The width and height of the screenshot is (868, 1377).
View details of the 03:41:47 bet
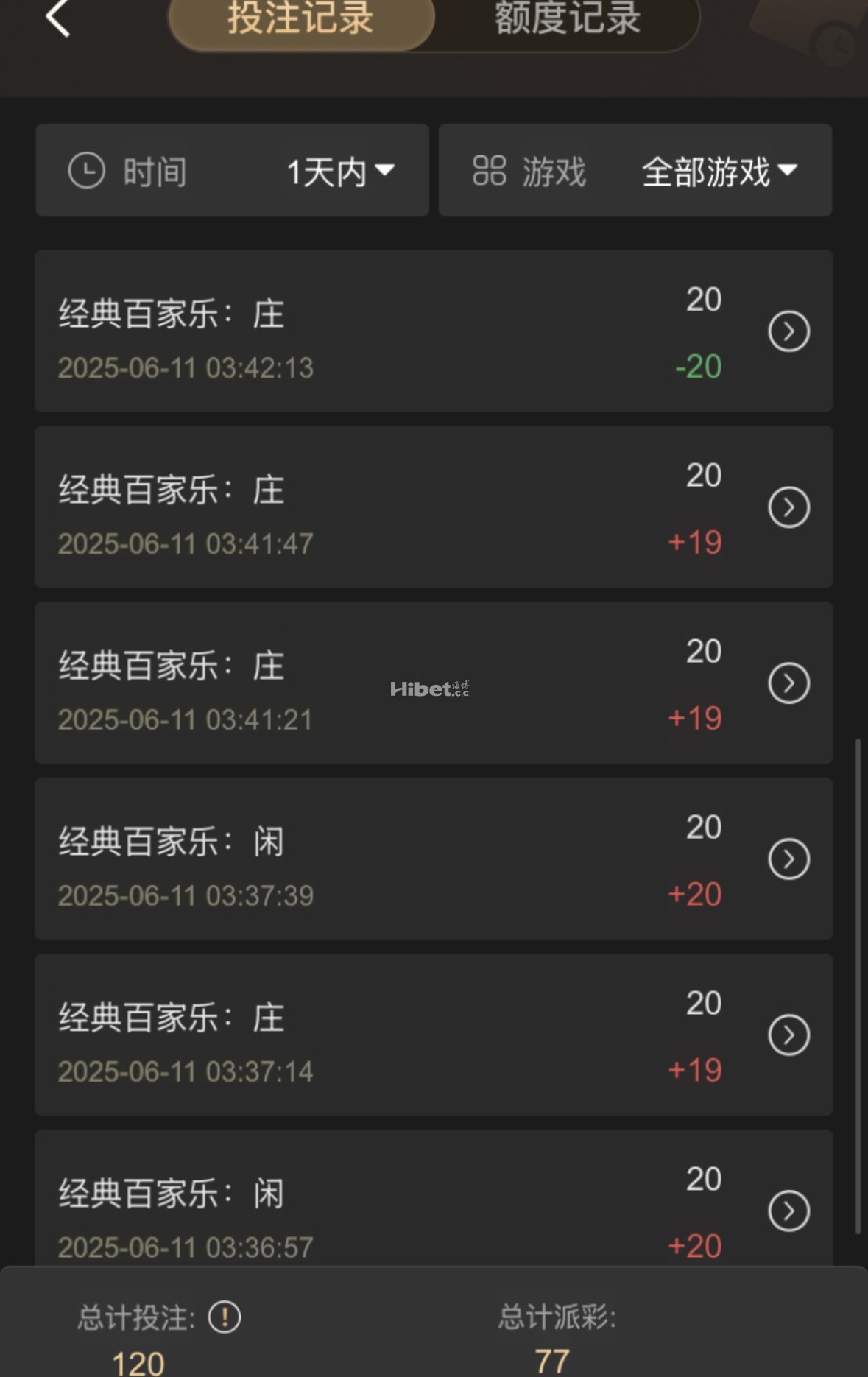pos(788,507)
